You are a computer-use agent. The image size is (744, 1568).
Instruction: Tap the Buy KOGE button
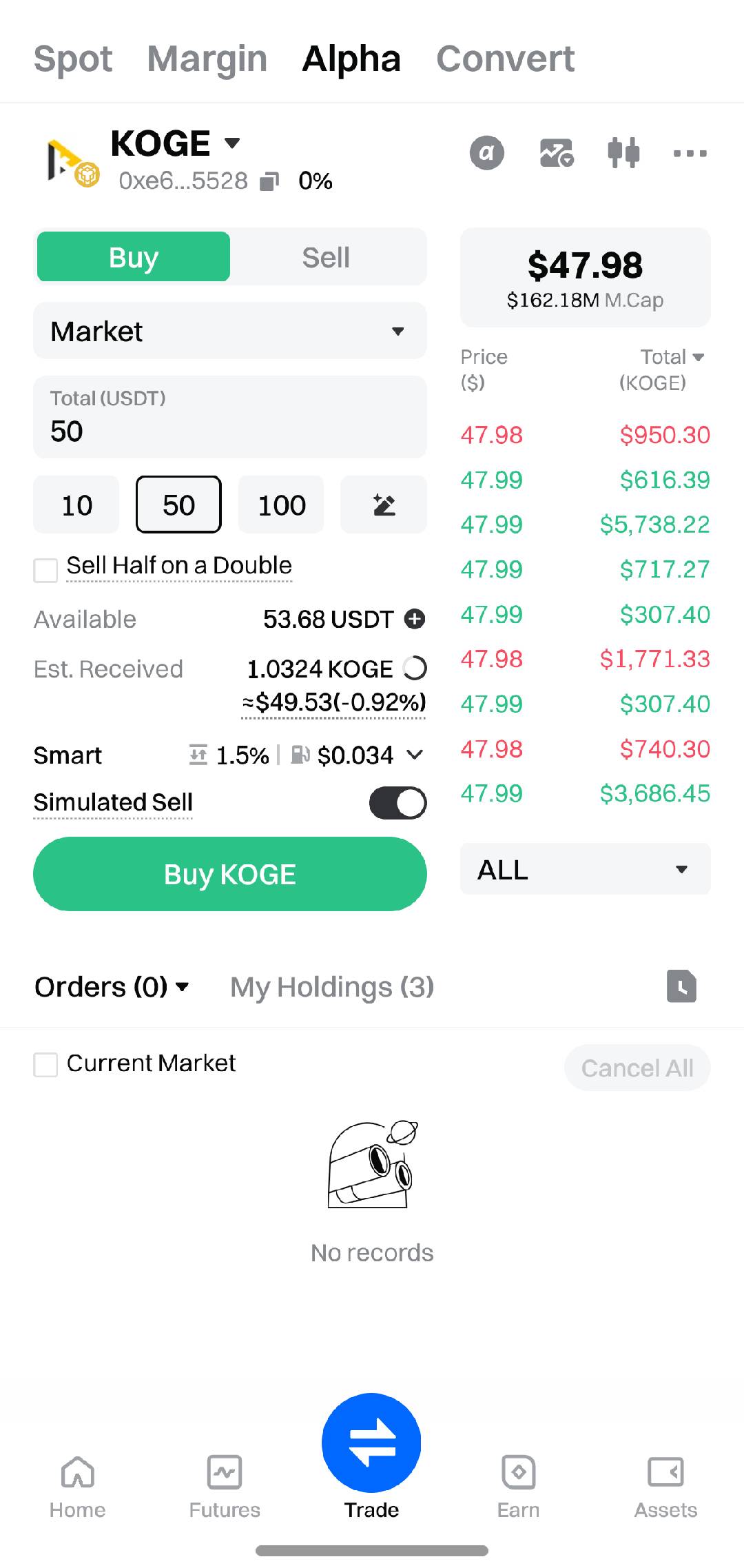(x=229, y=874)
